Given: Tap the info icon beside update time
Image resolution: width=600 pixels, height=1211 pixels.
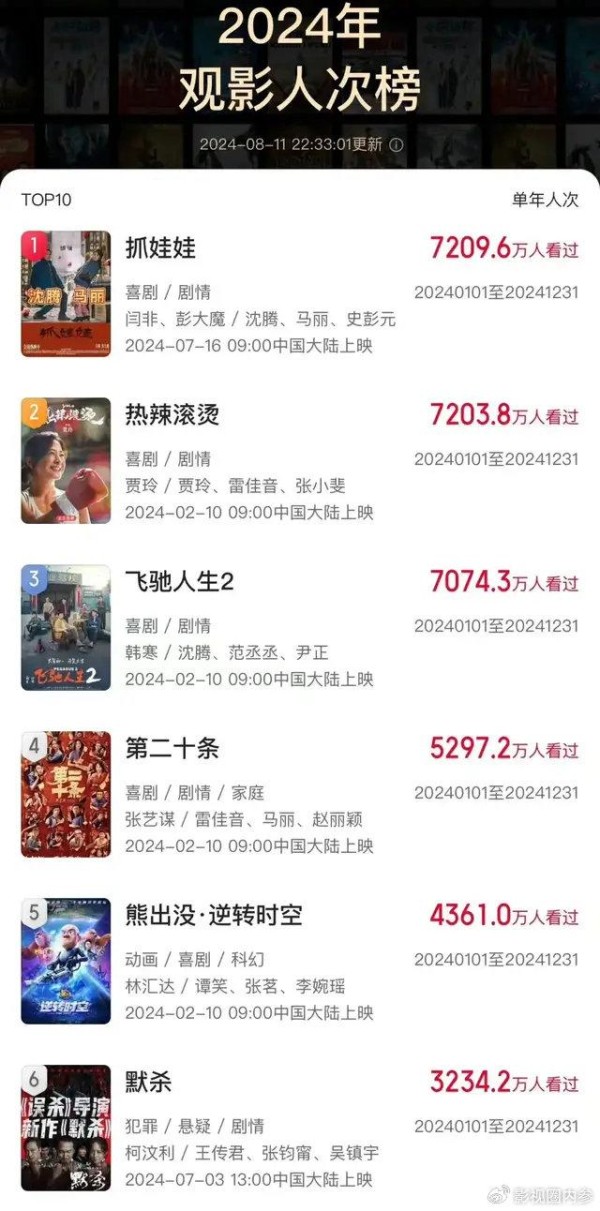Looking at the screenshot, I should click(x=396, y=144).
